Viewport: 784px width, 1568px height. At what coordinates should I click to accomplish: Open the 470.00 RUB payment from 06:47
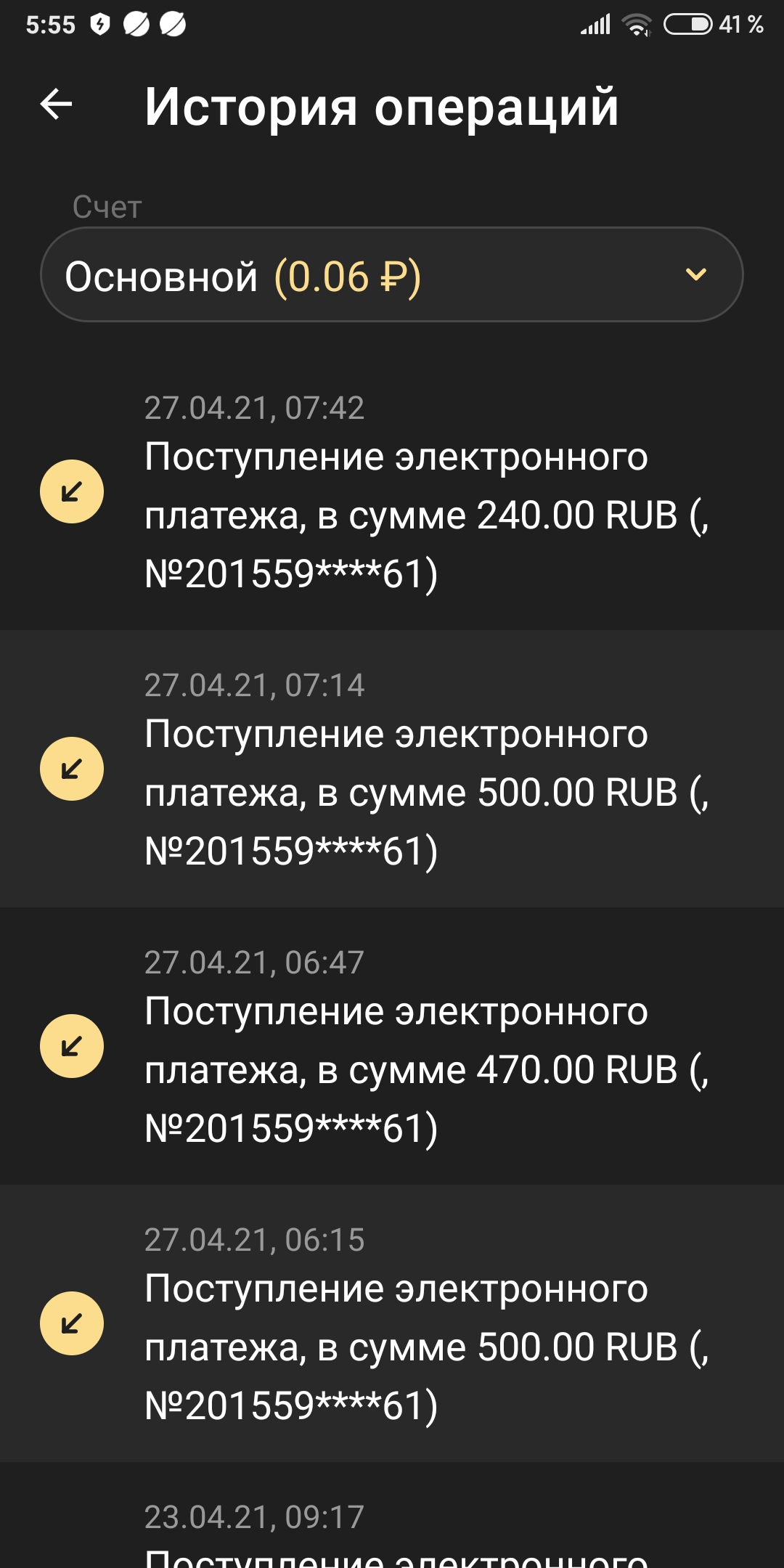pyautogui.click(x=392, y=1046)
